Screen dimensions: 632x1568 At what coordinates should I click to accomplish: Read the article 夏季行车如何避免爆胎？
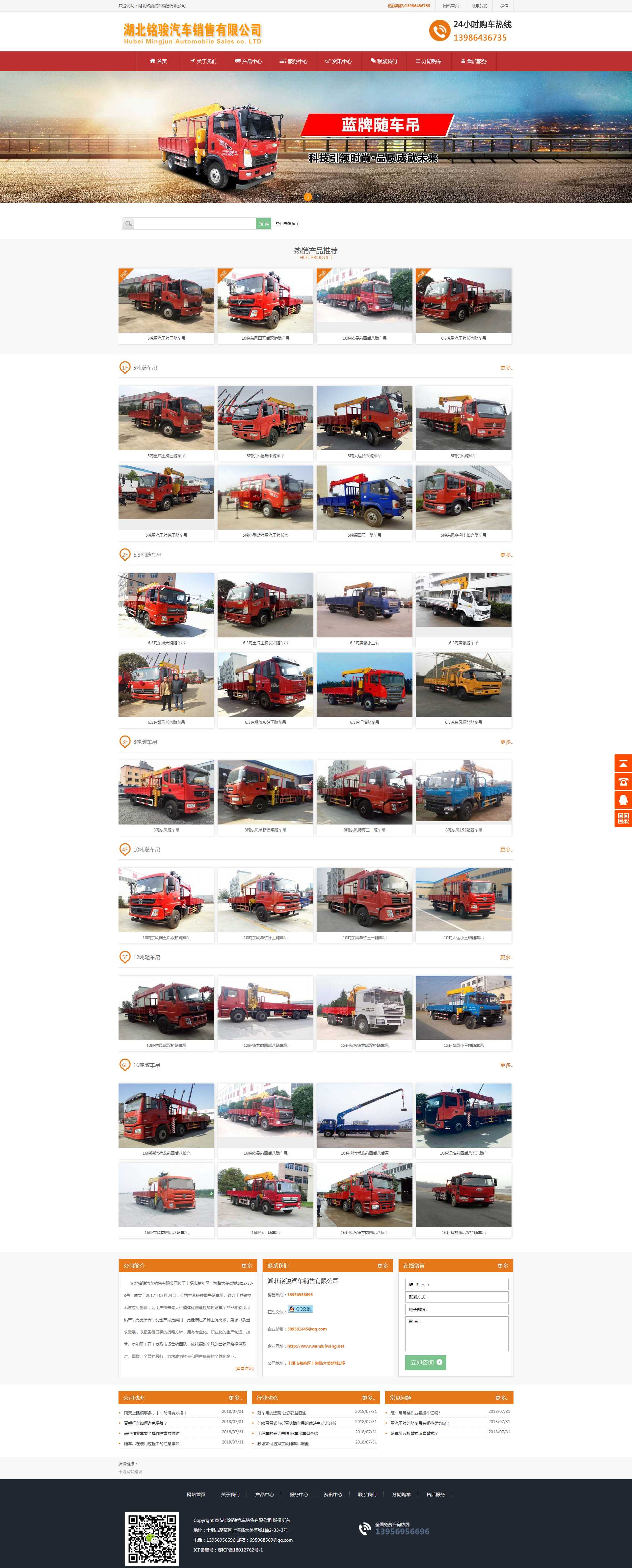[x=146, y=1423]
